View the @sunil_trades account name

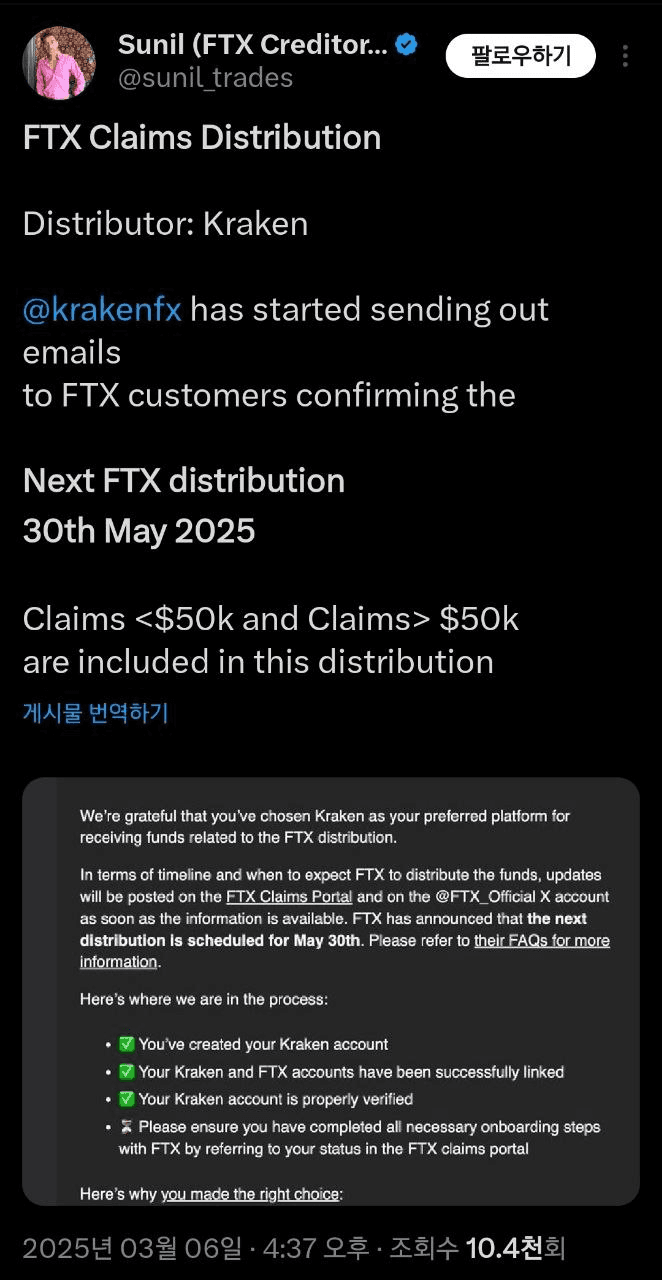(205, 78)
